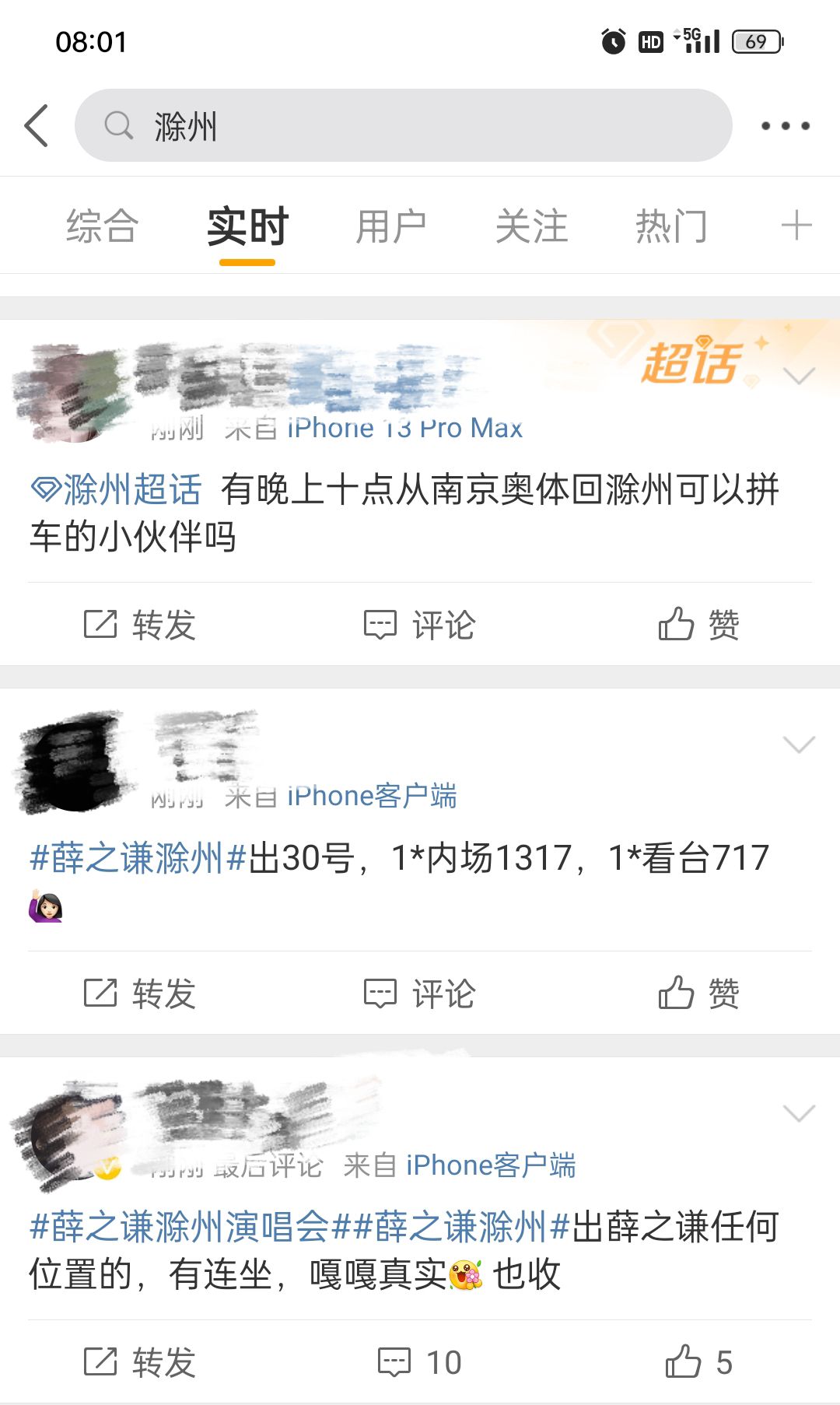Open the three-dot overflow menu

tap(785, 125)
